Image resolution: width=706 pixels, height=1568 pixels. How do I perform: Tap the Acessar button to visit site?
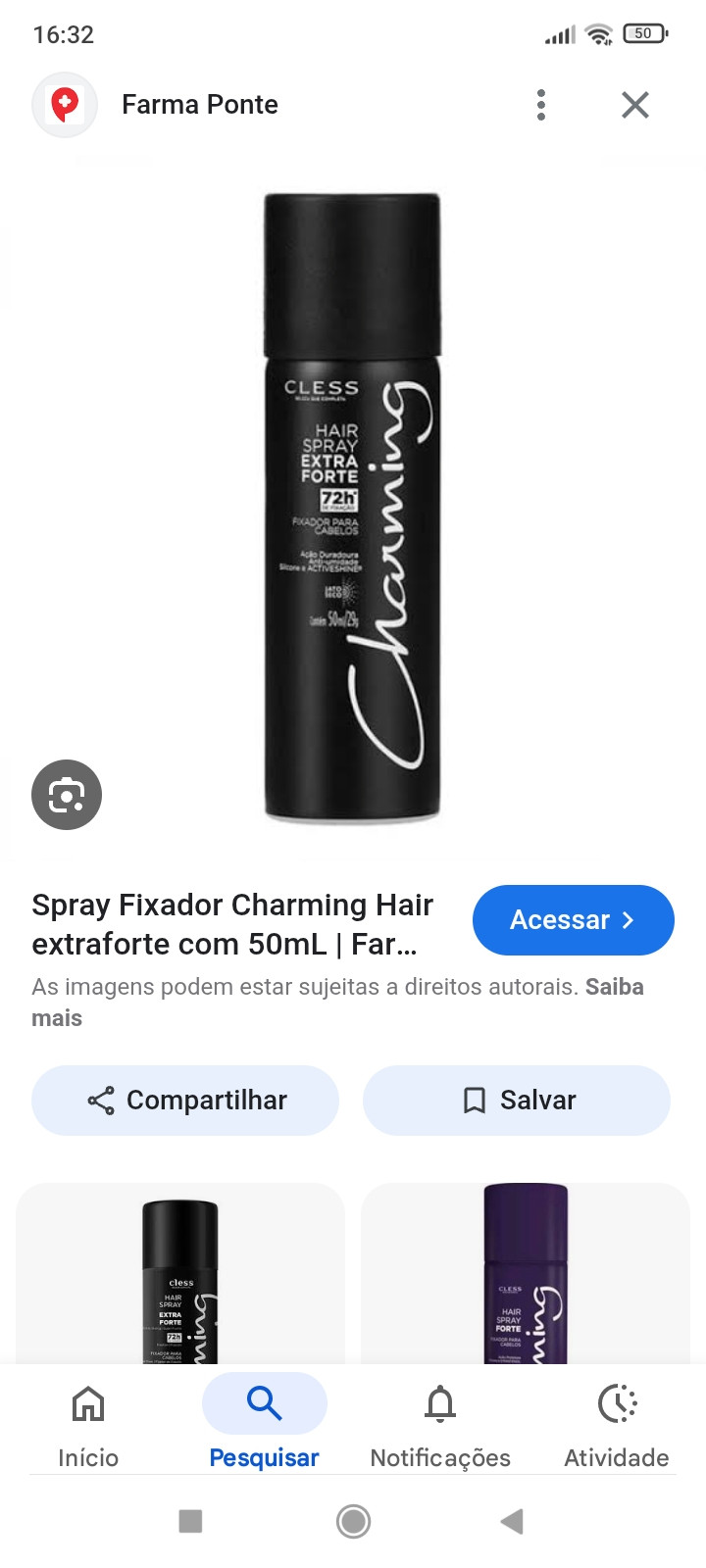click(573, 920)
